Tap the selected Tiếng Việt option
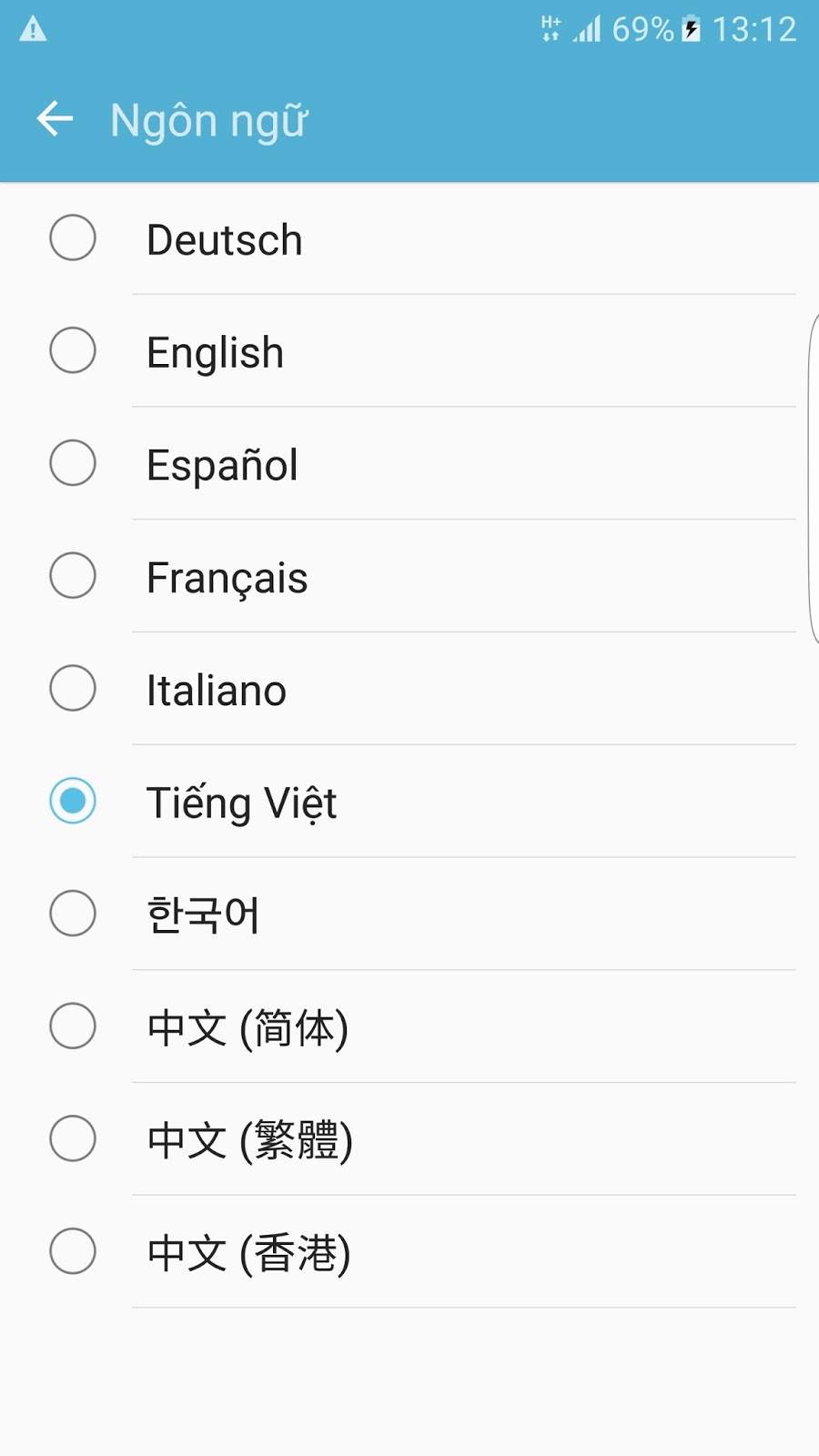The width and height of the screenshot is (819, 1456). tap(409, 802)
